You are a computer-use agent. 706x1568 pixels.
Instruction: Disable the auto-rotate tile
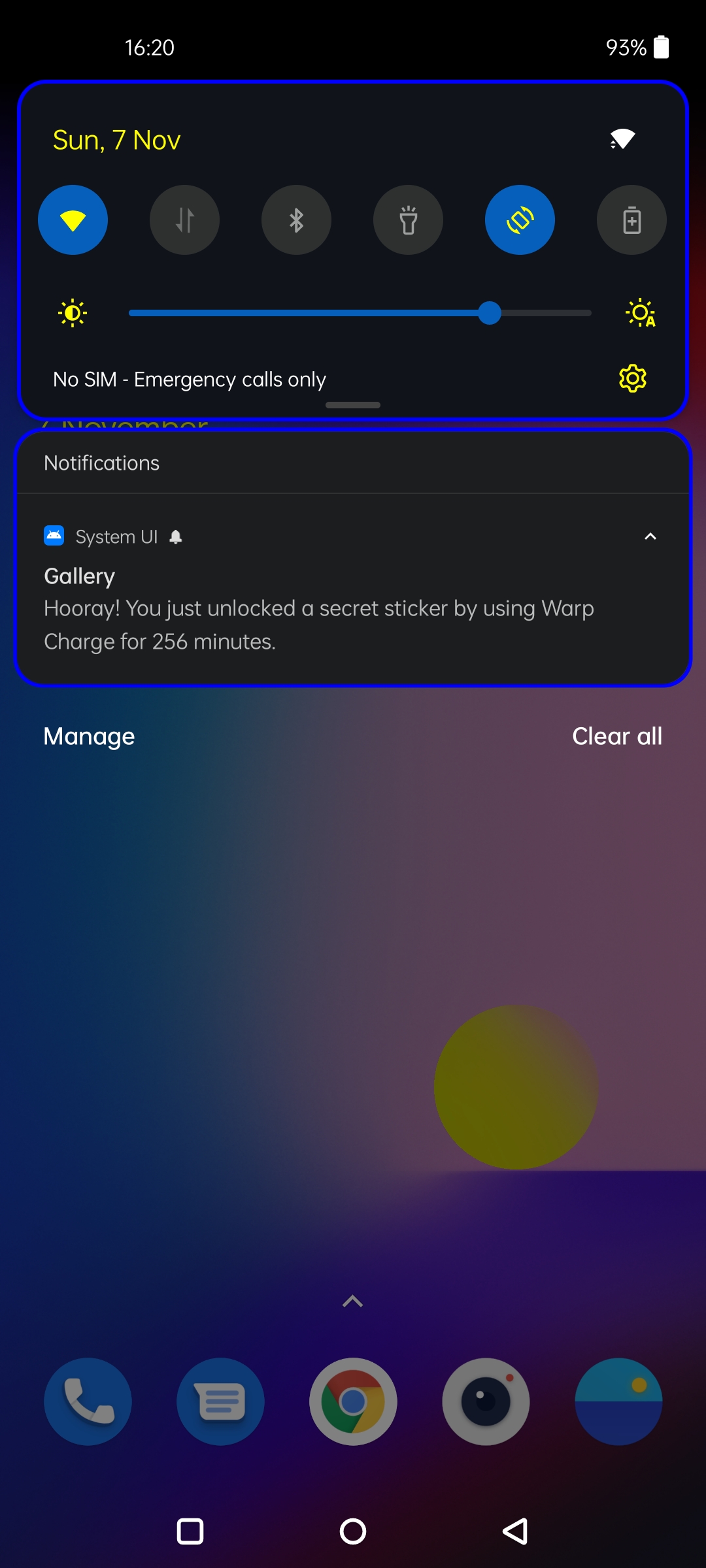pyautogui.click(x=520, y=220)
